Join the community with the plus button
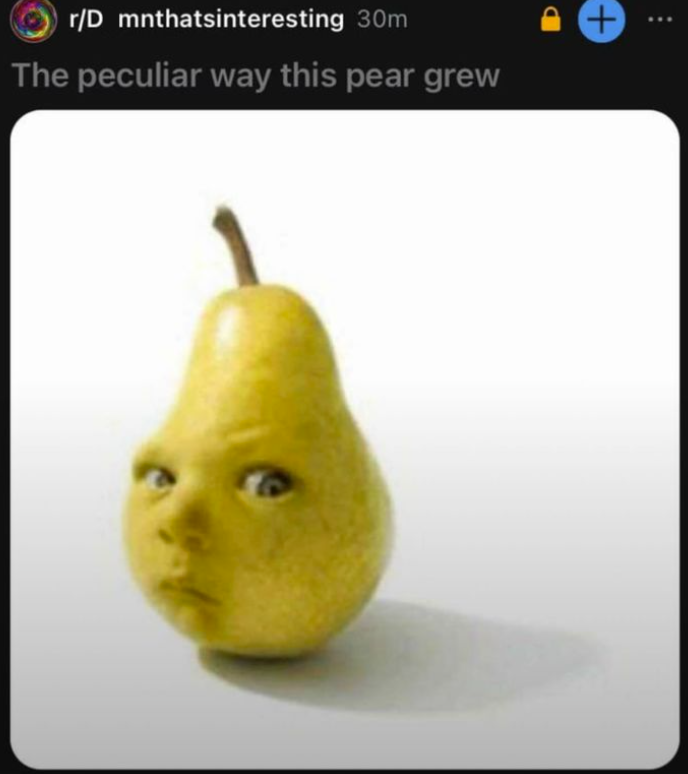Image resolution: width=688 pixels, height=774 pixels. (602, 20)
